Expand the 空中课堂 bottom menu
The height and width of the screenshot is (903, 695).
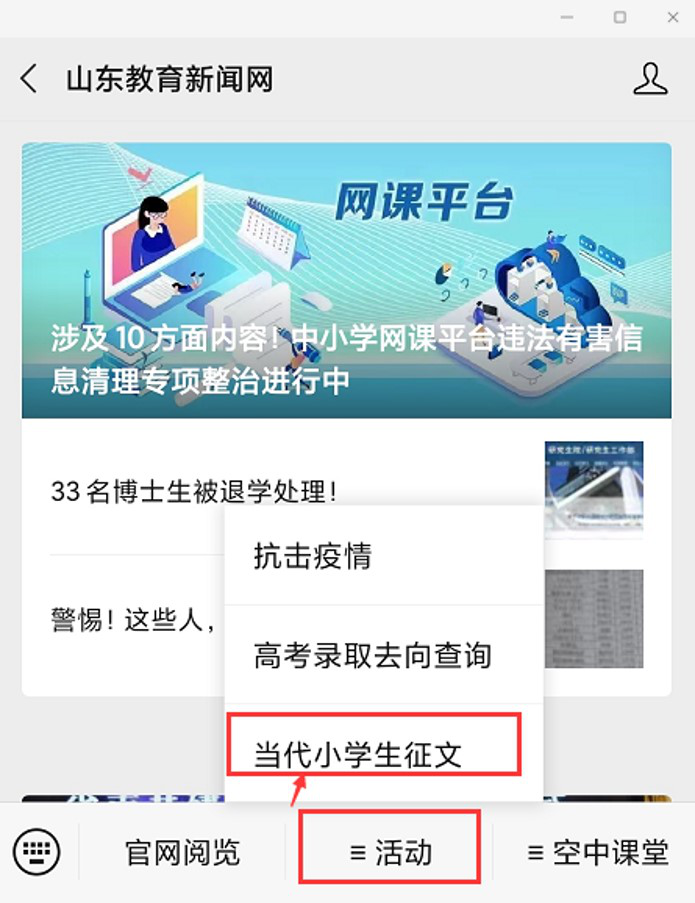point(597,852)
